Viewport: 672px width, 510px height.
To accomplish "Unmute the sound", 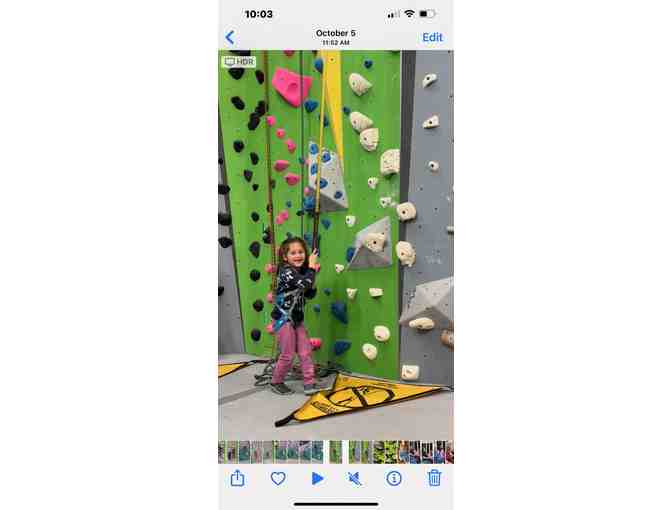I will click(x=355, y=478).
